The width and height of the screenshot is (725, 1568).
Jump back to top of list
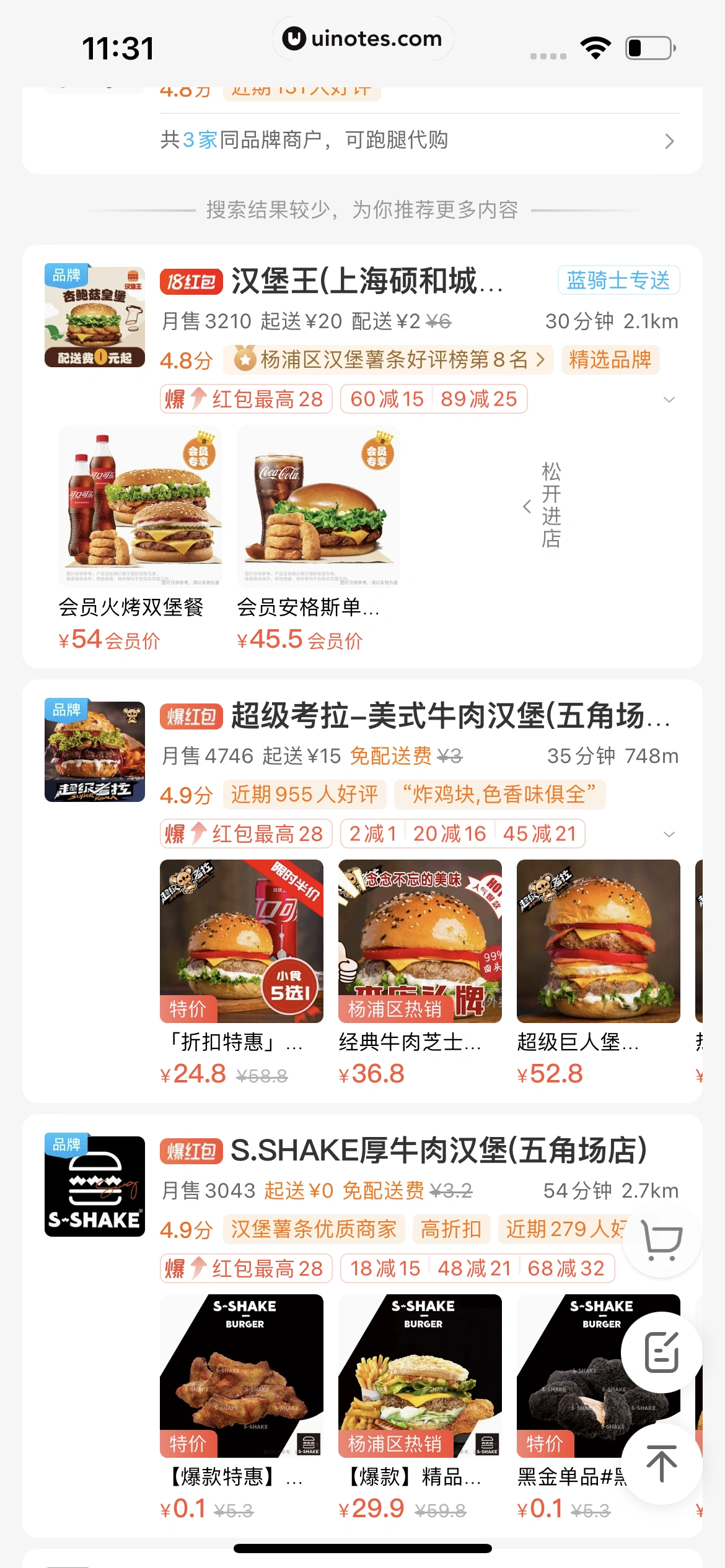tap(661, 1464)
